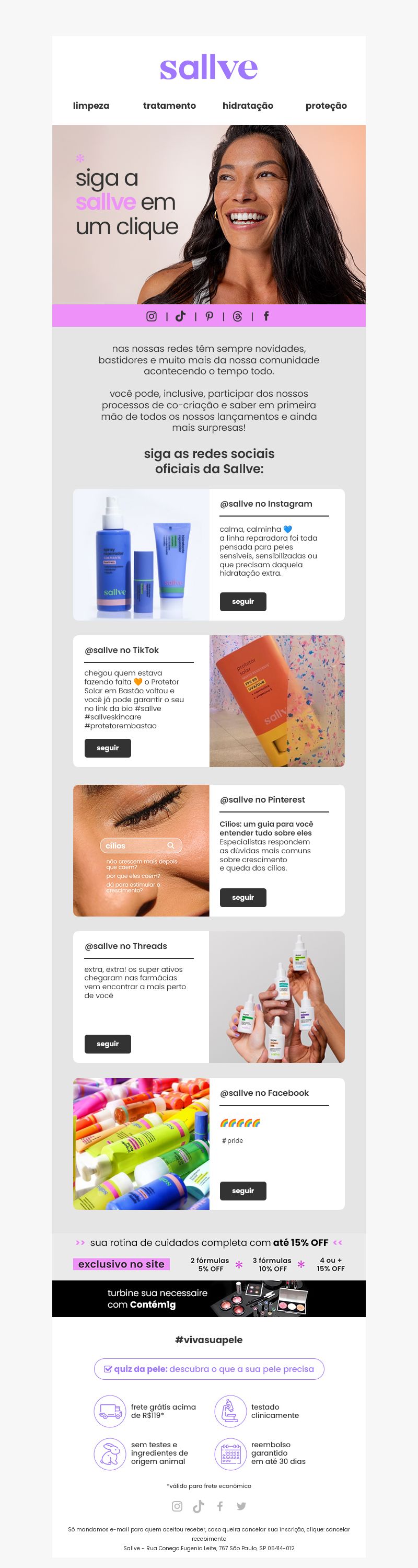Screen dimensions: 418x1568
Task: Start the quiz da pele
Action: point(208,1369)
